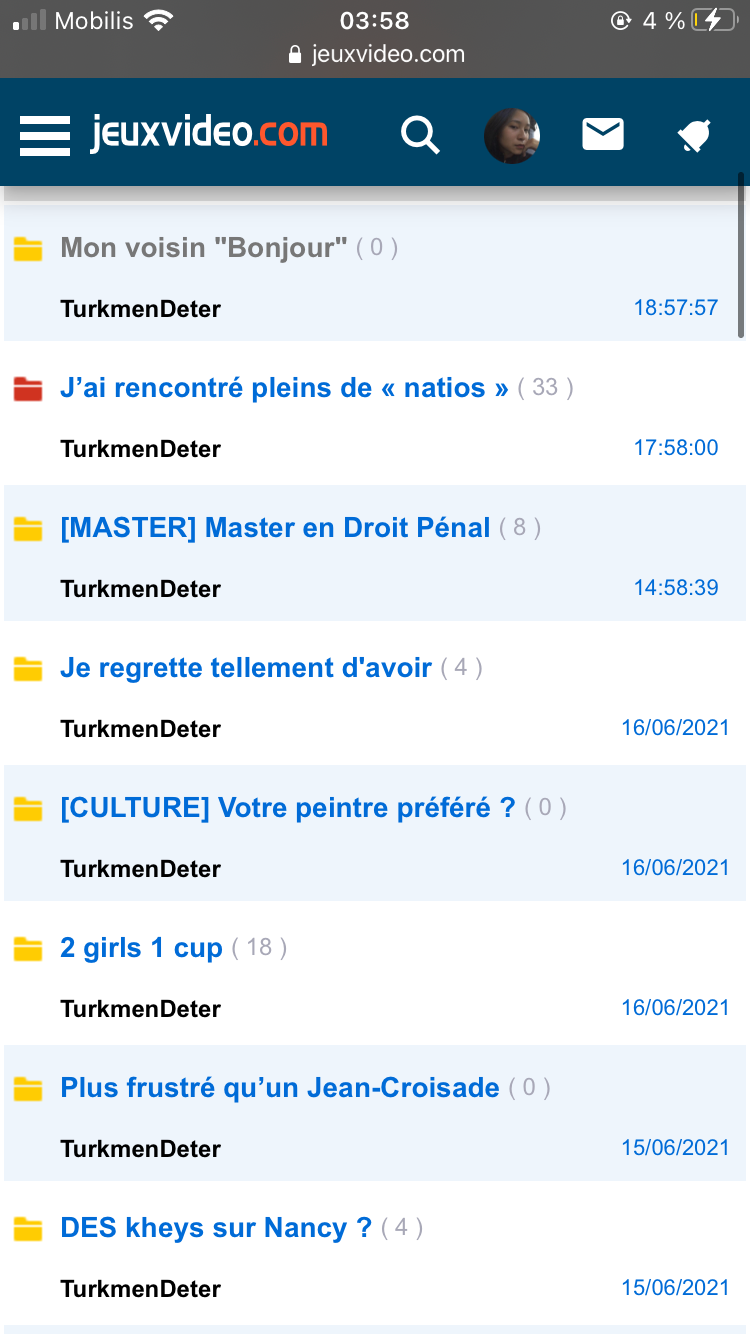Image resolution: width=750 pixels, height=1334 pixels.
Task: Tap the search magnifier icon
Action: pyautogui.click(x=420, y=135)
